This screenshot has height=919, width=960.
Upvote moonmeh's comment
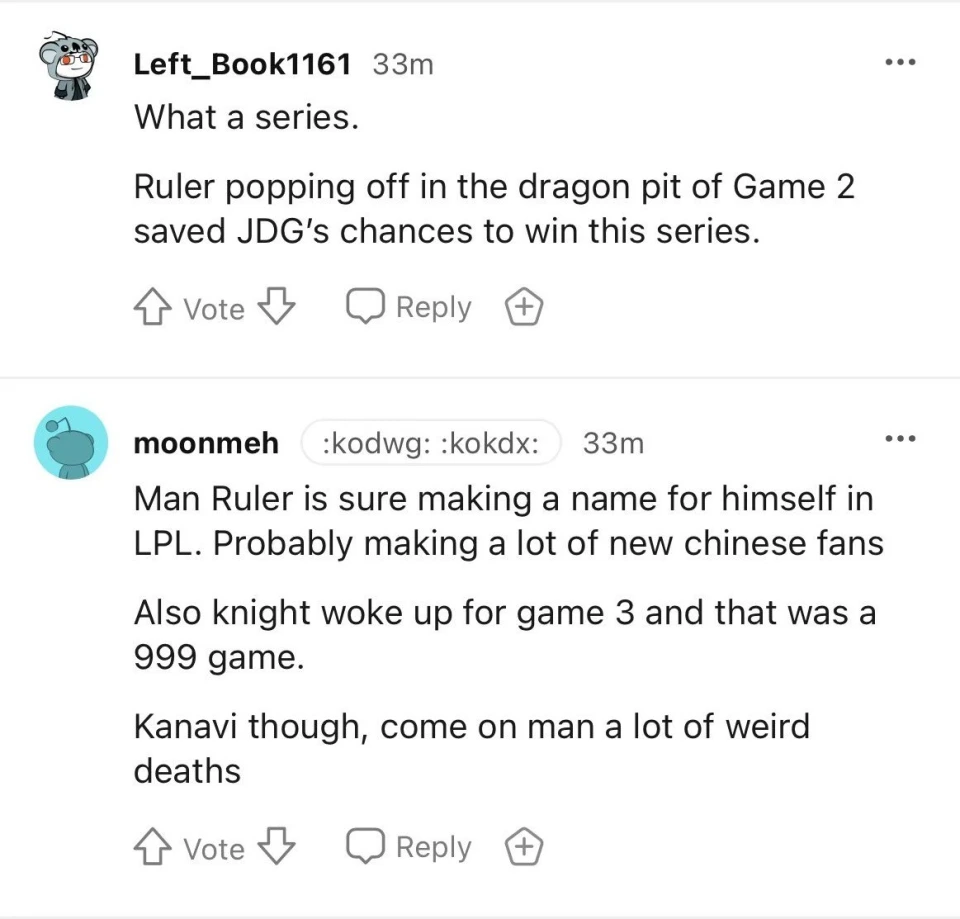[x=152, y=848]
